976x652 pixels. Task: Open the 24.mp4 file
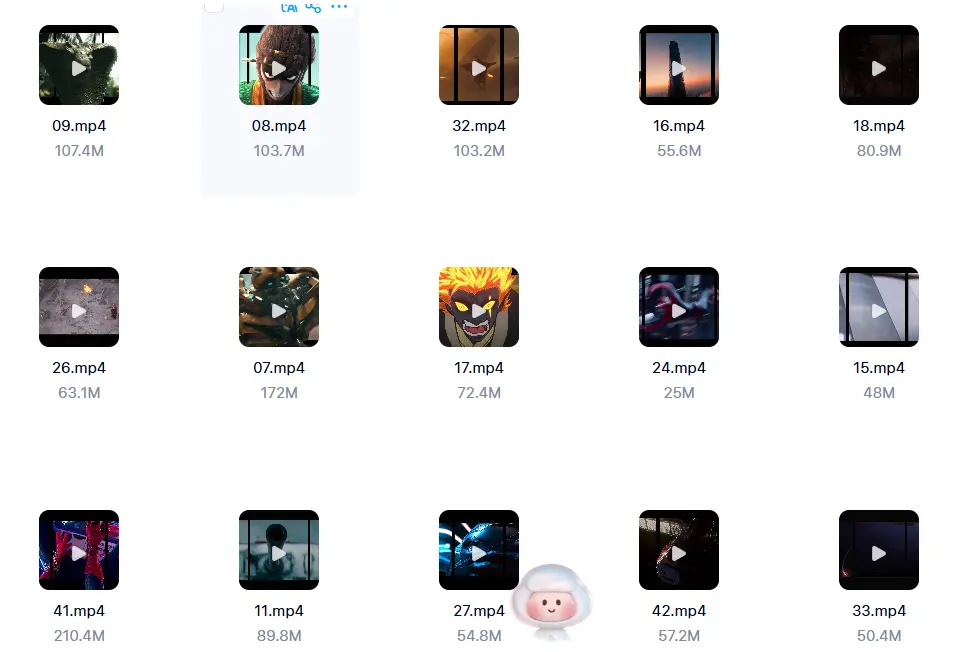coord(679,310)
